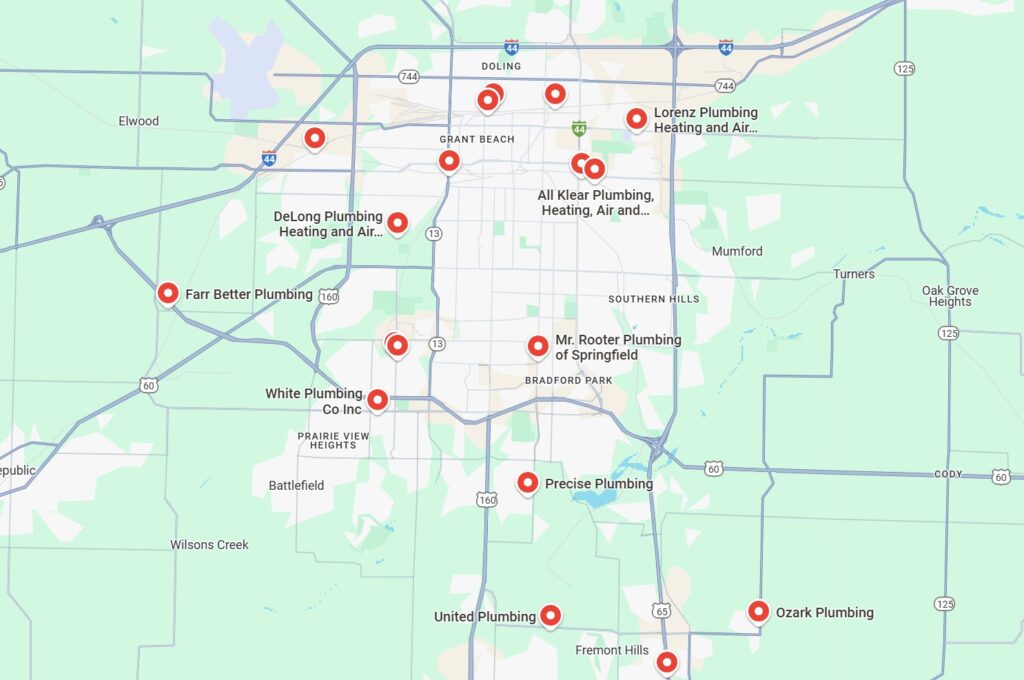Image resolution: width=1024 pixels, height=680 pixels.
Task: Open the White Plumbing Co Inc pin
Action: [x=377, y=400]
